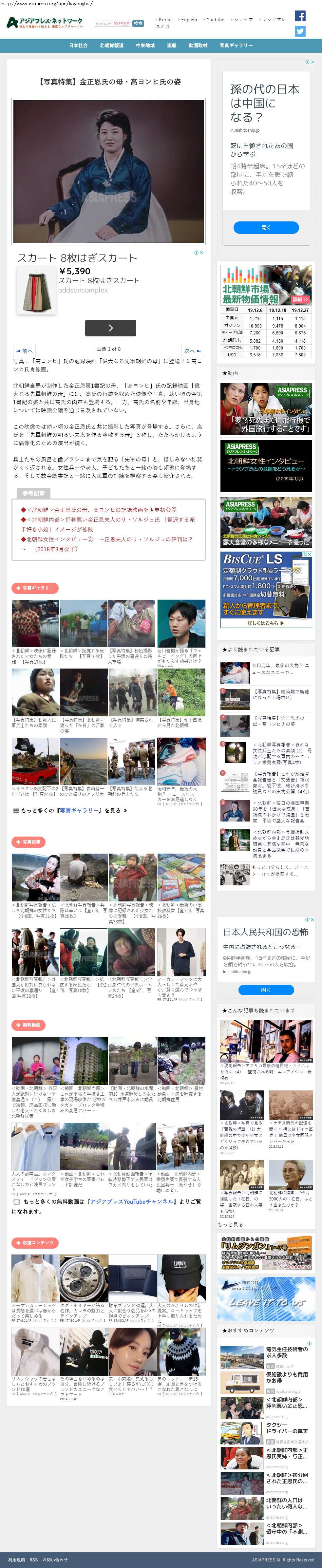
Task: Open the 写真ギャラリー nav tab
Action: (x=236, y=46)
